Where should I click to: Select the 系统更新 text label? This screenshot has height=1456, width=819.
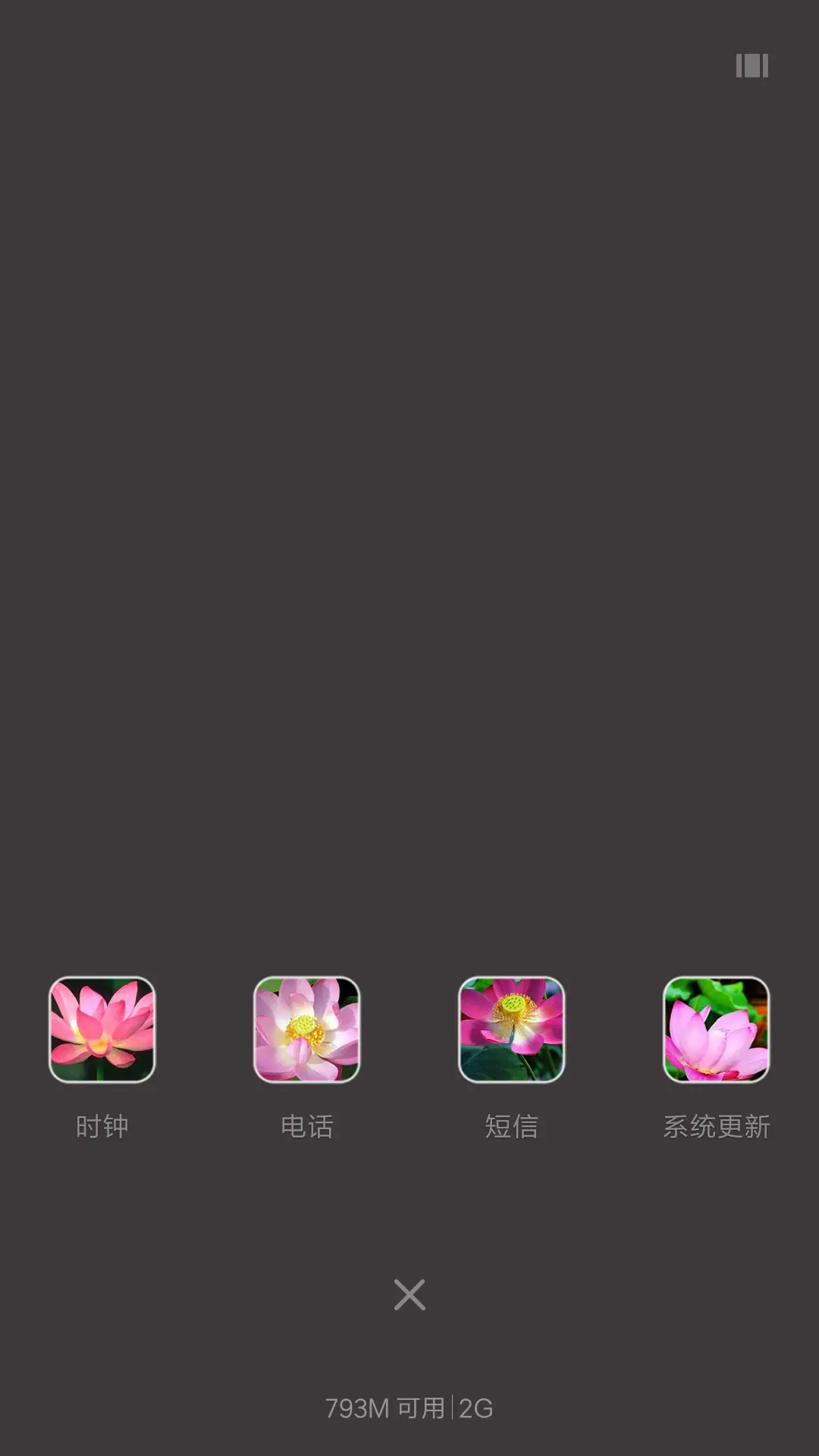tap(717, 1128)
